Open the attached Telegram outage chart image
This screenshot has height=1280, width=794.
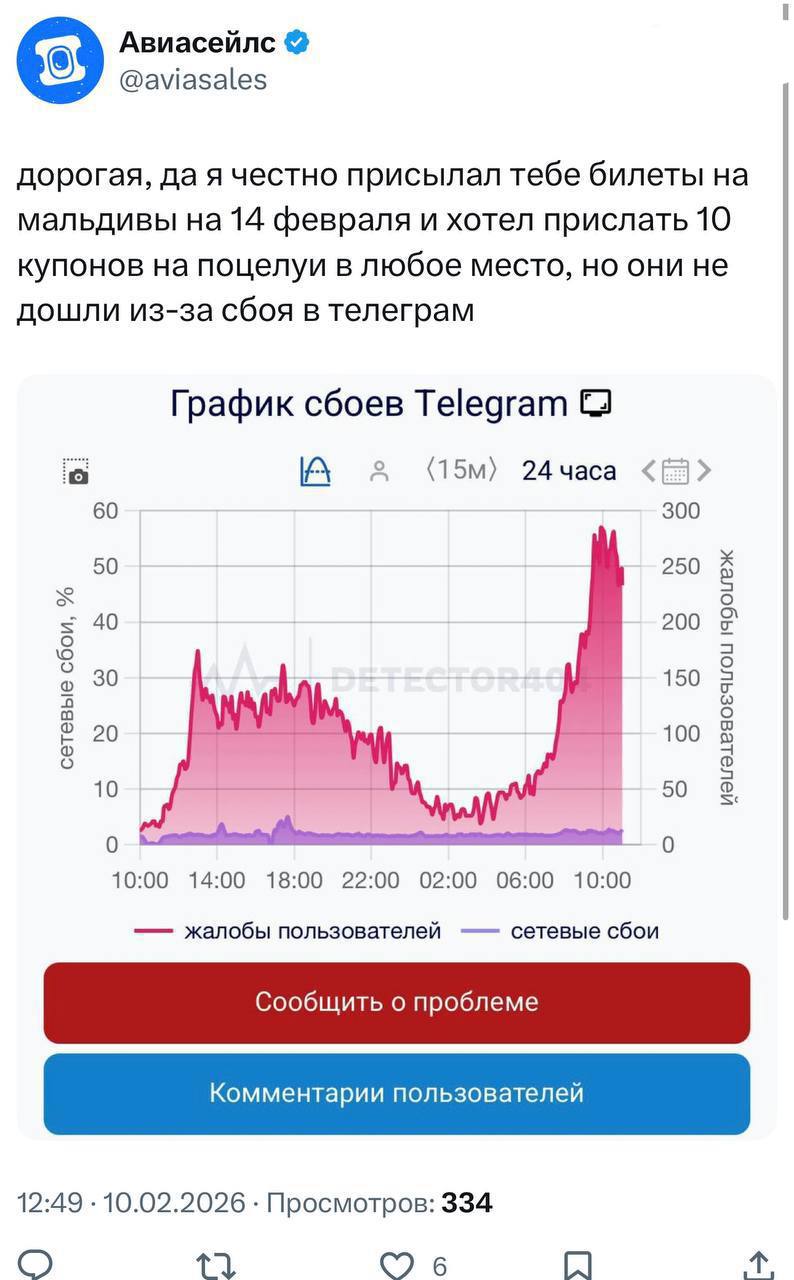[x=397, y=700]
